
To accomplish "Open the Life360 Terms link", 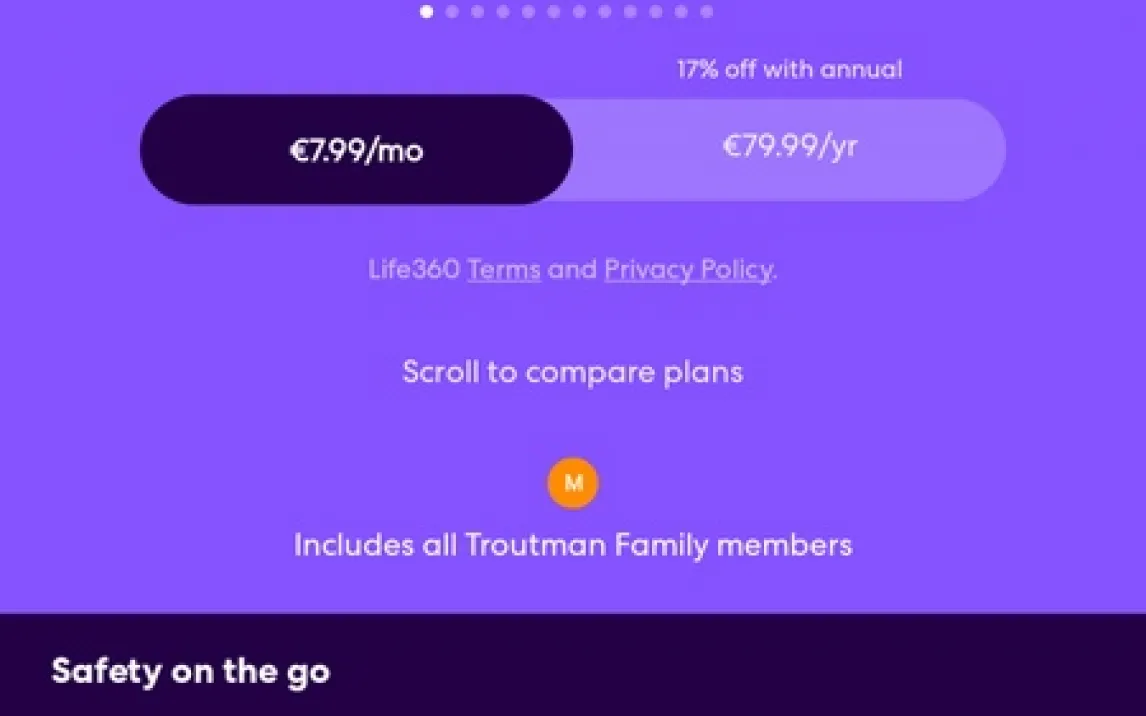I will [504, 270].
